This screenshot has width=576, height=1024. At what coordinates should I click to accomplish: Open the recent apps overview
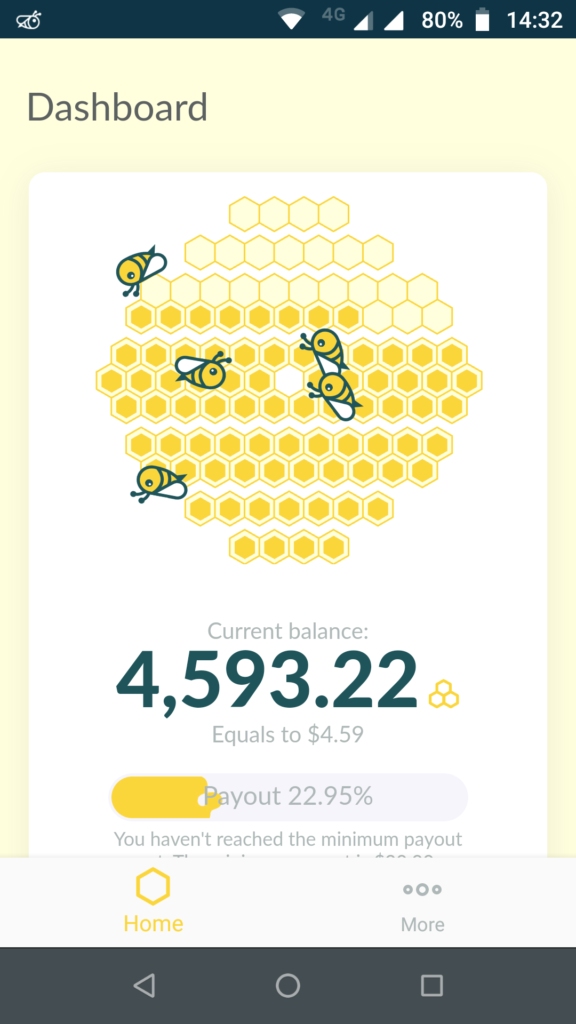point(432,985)
